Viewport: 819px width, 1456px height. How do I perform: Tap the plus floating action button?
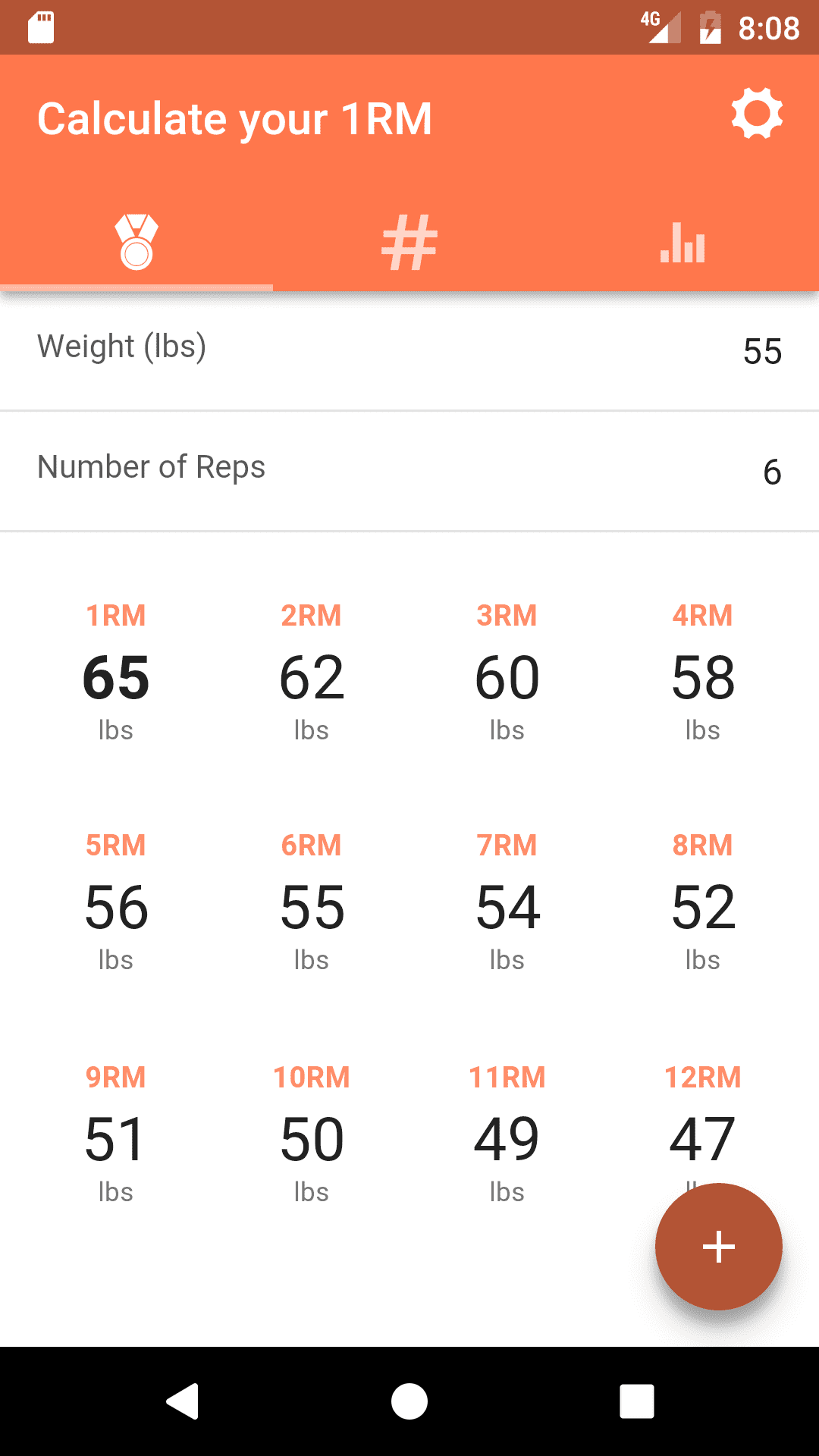(x=718, y=1246)
